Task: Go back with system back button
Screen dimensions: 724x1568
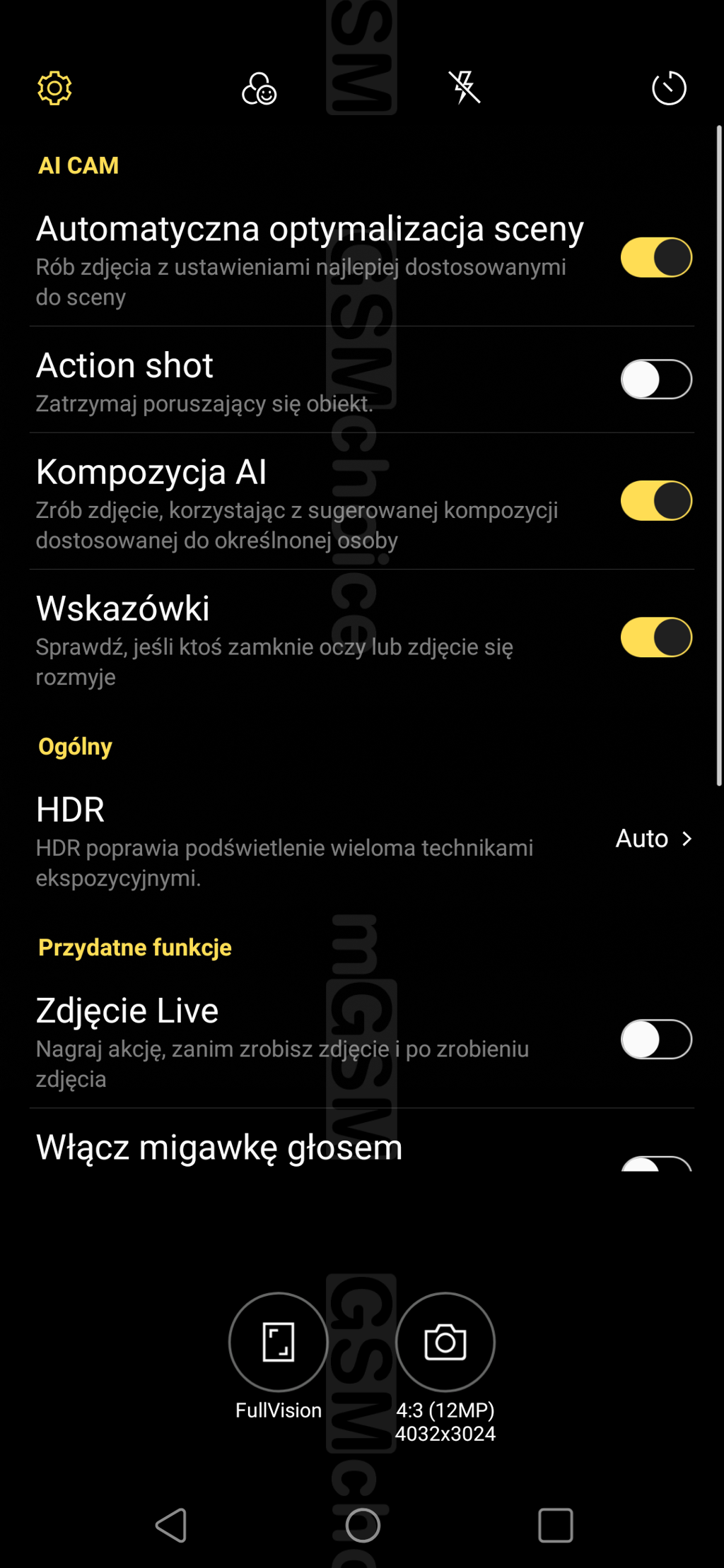Action: tap(171, 1525)
